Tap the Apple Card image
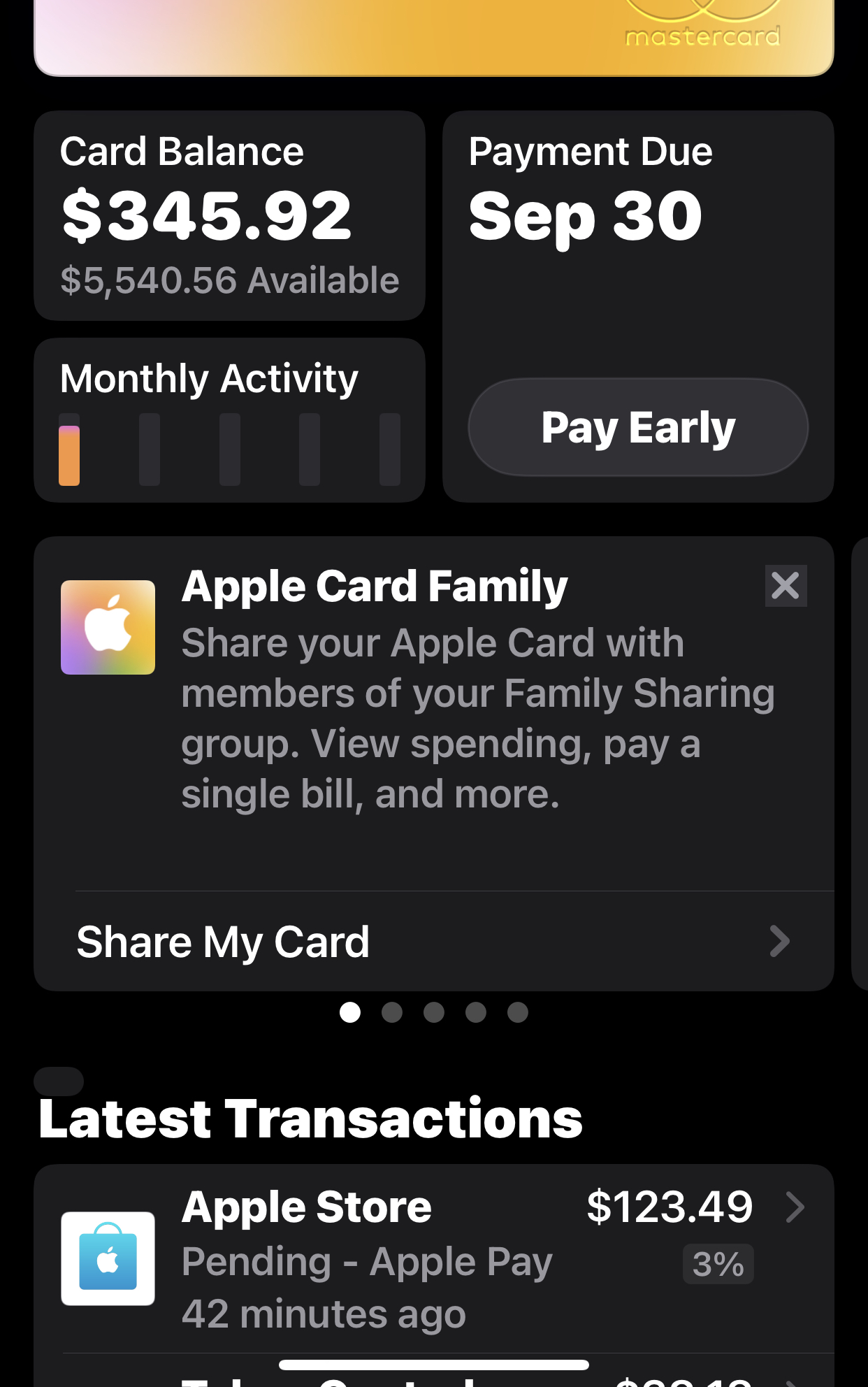 pos(433,35)
